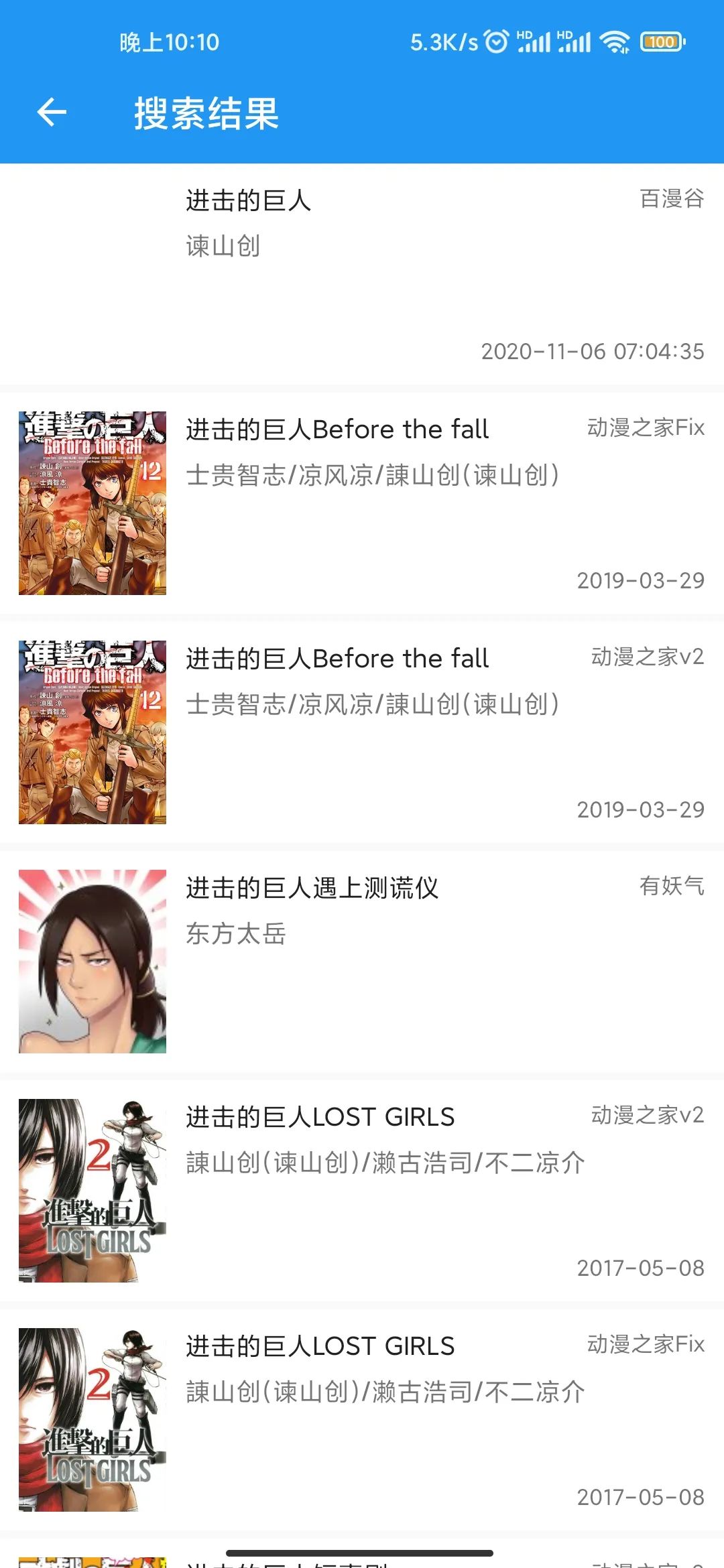Image resolution: width=724 pixels, height=1568 pixels.
Task: Tap the Wi-Fi icon in the status bar
Action: (614, 42)
